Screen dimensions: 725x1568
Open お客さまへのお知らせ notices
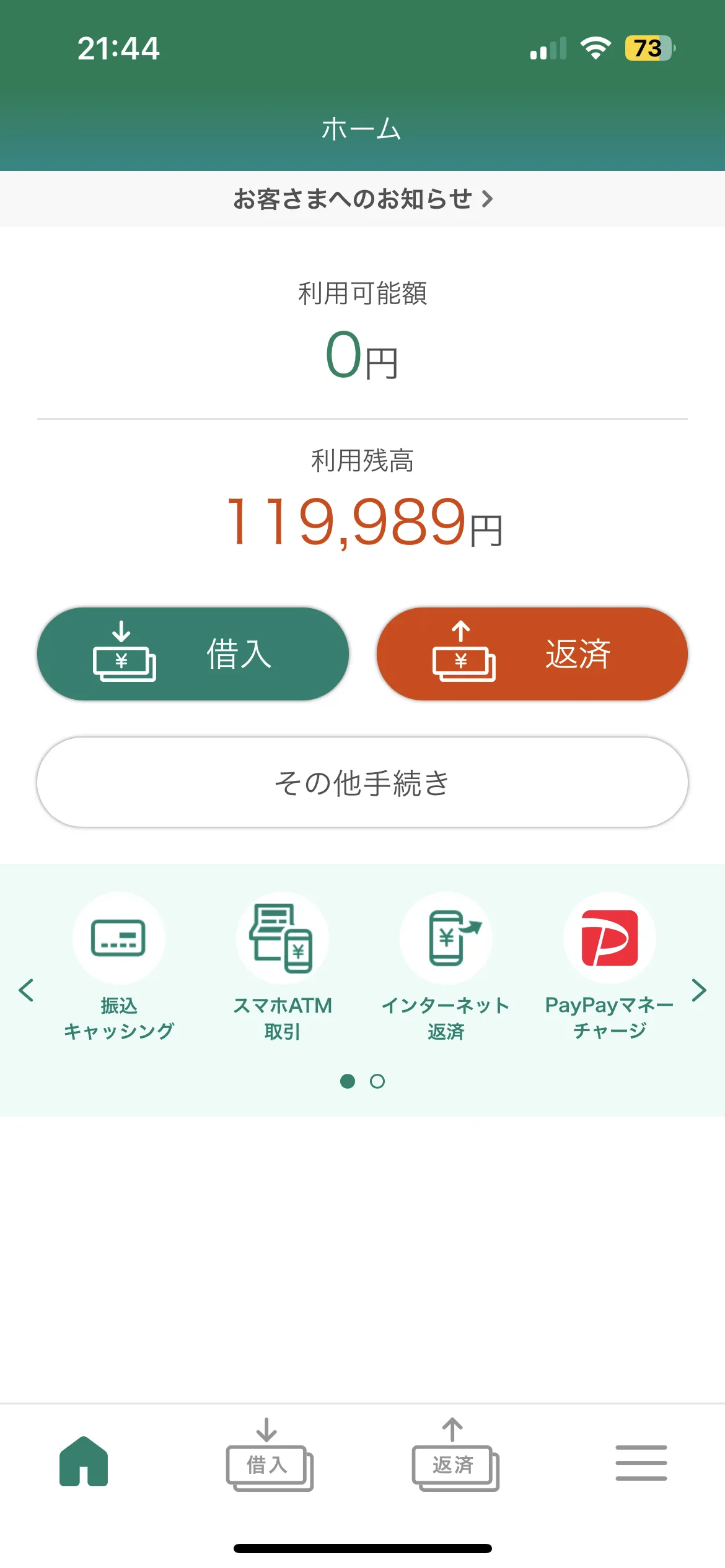coord(362,199)
